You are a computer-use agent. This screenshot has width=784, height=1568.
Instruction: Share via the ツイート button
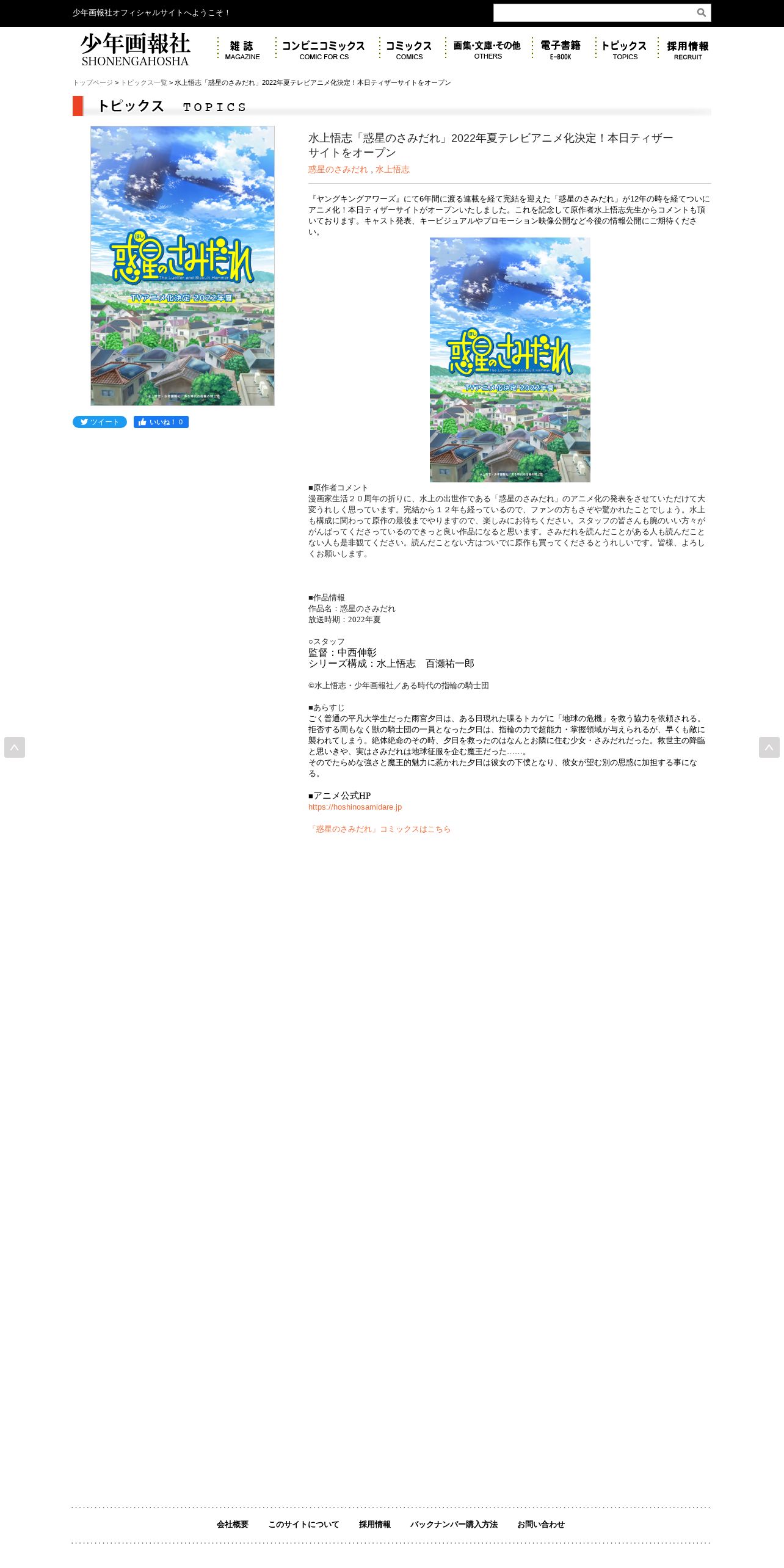pos(100,422)
